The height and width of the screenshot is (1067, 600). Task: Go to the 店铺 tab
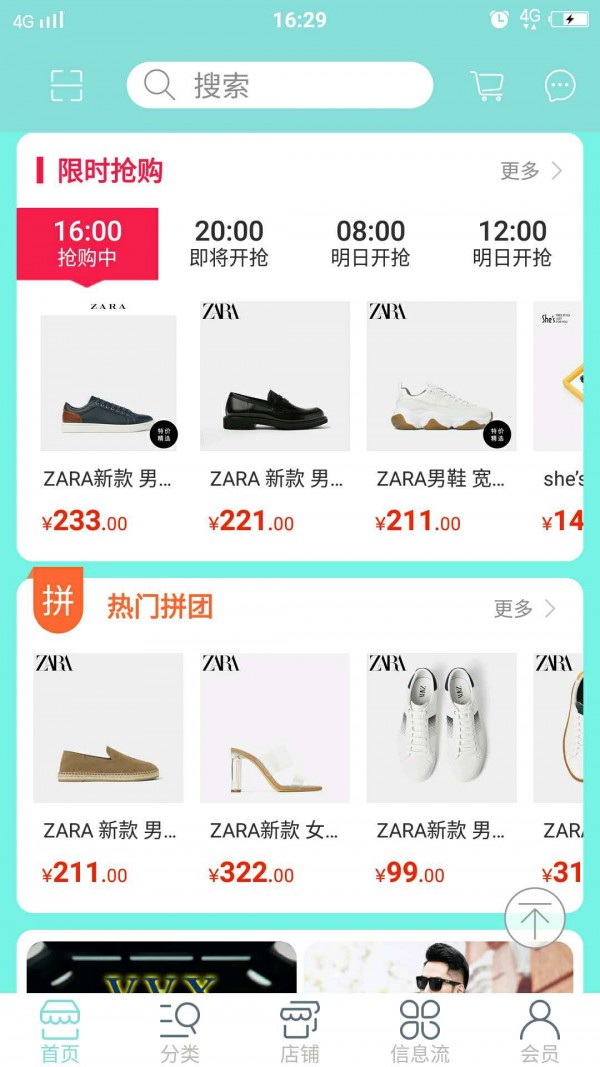click(300, 1031)
